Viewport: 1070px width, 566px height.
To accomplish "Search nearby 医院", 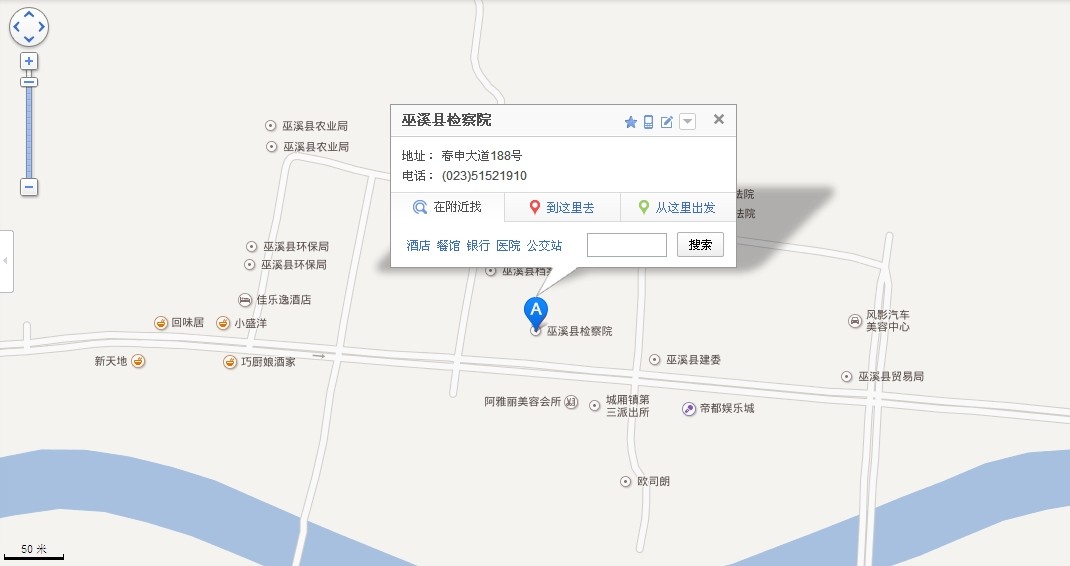I will coord(508,245).
